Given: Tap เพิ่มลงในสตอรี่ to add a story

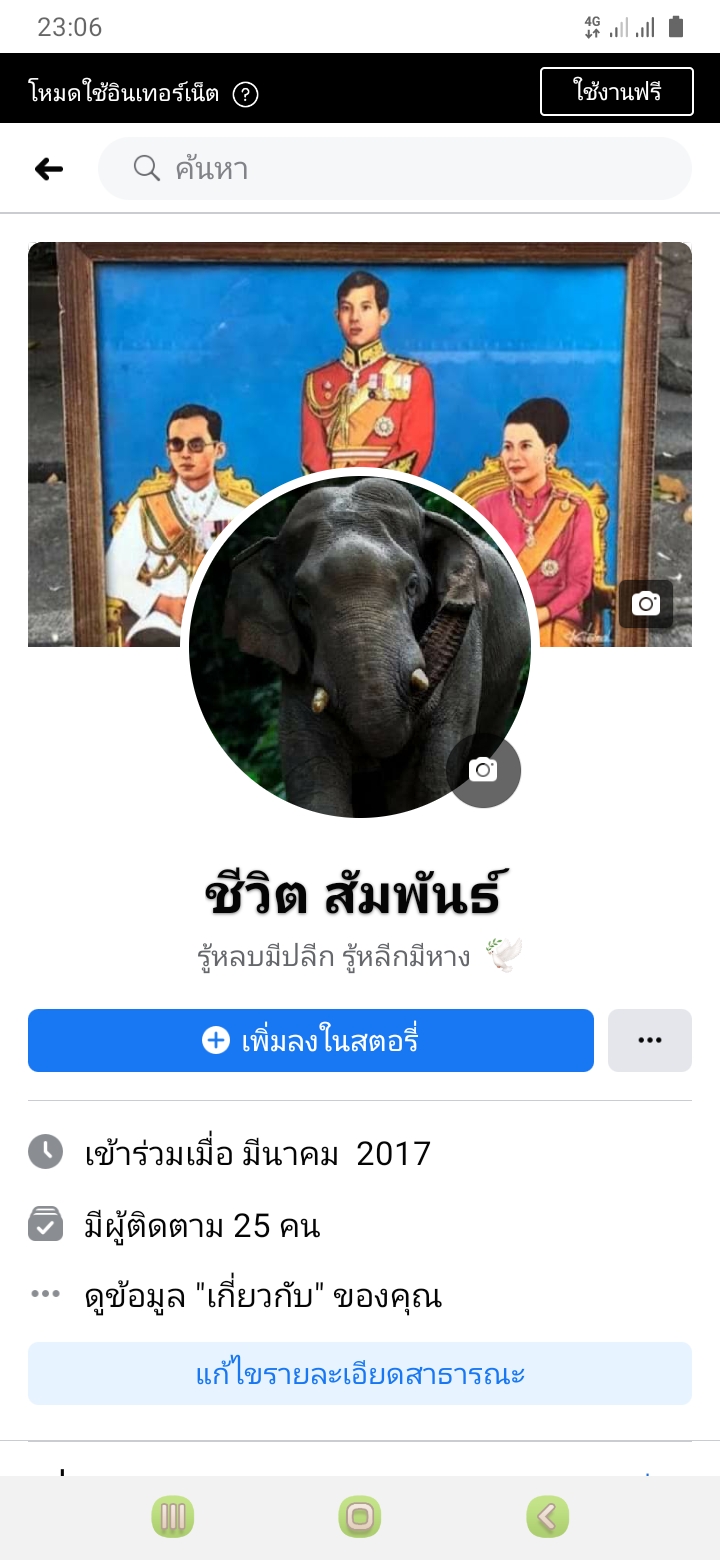Looking at the screenshot, I should [x=311, y=1041].
